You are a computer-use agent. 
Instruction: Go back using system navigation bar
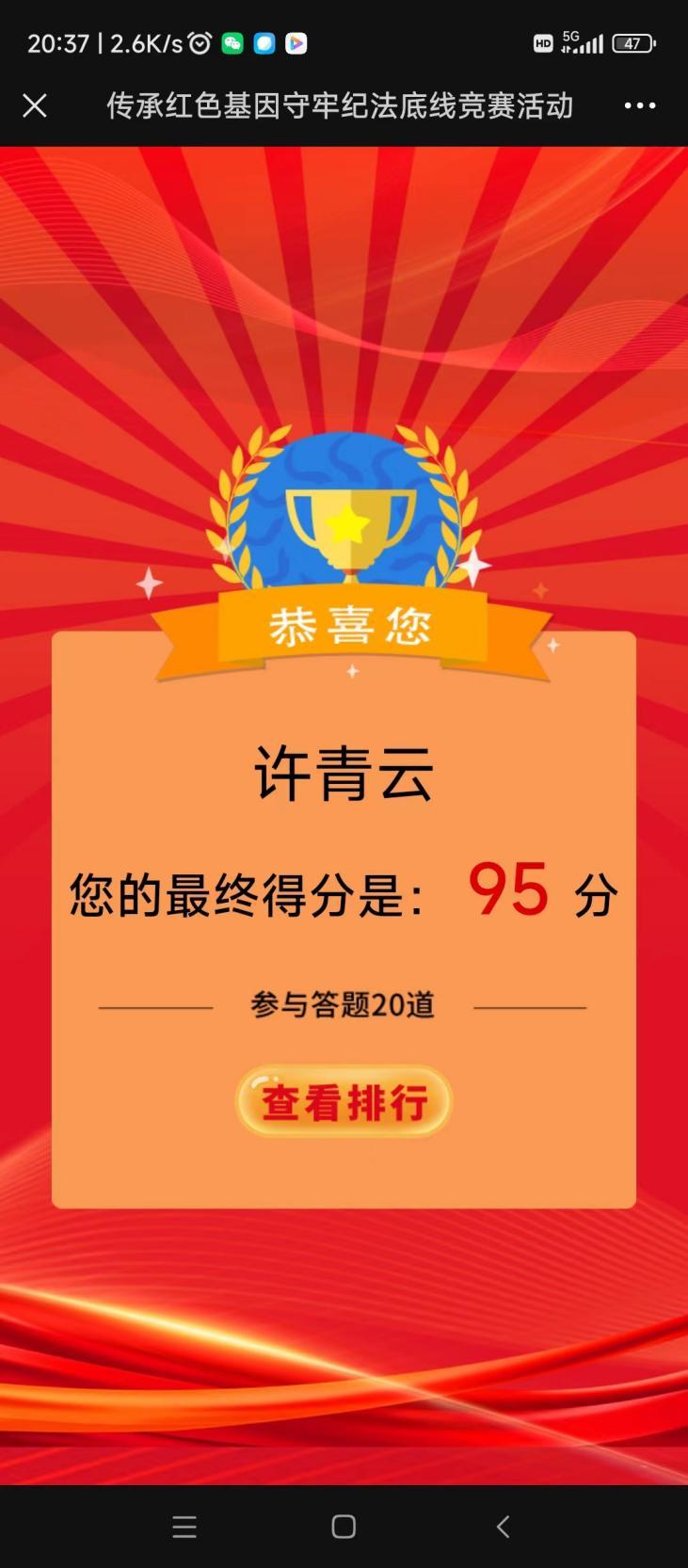pos(503,1527)
